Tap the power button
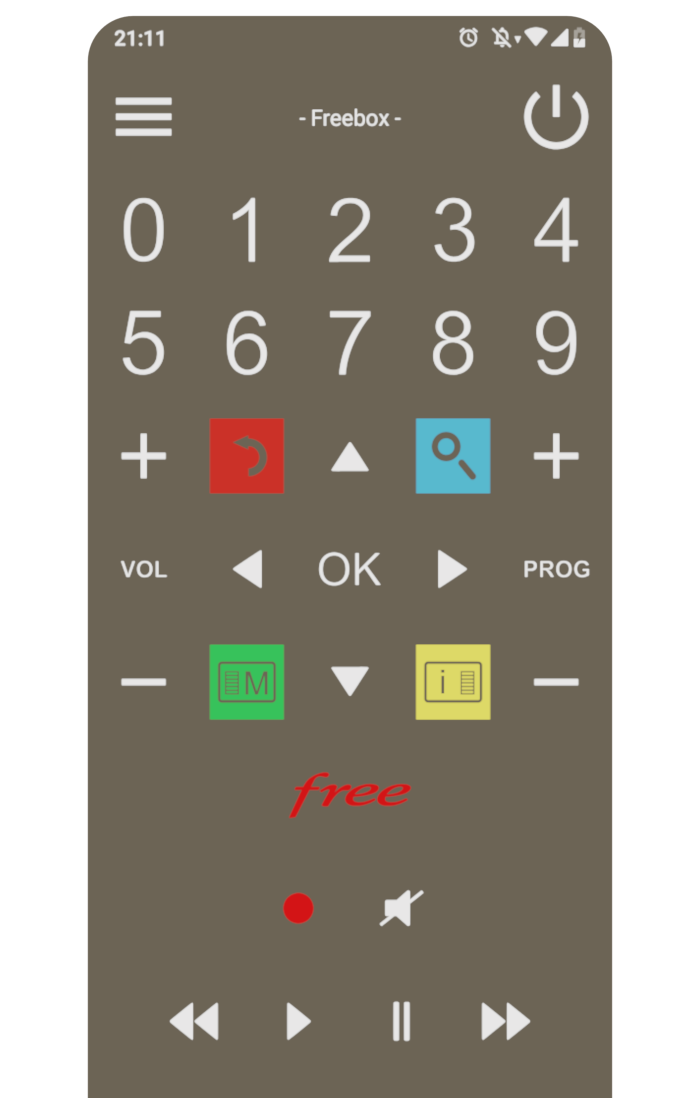The image size is (700, 1098). click(556, 117)
